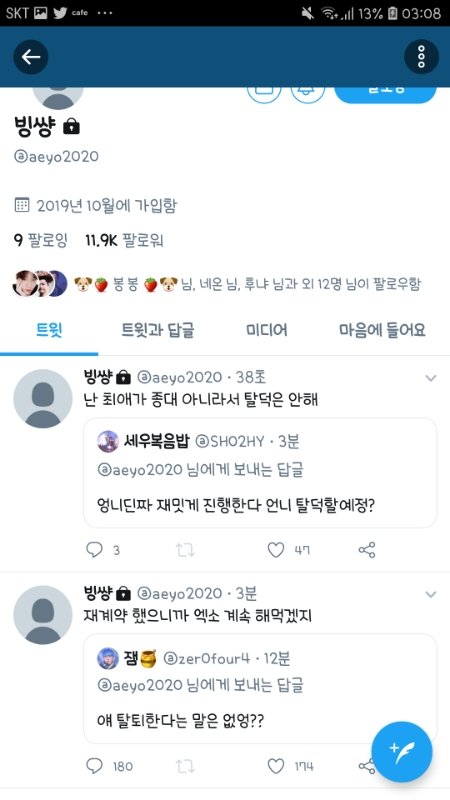
Task: Retweet the tweet about 탈덕은 안해
Action: [185, 549]
